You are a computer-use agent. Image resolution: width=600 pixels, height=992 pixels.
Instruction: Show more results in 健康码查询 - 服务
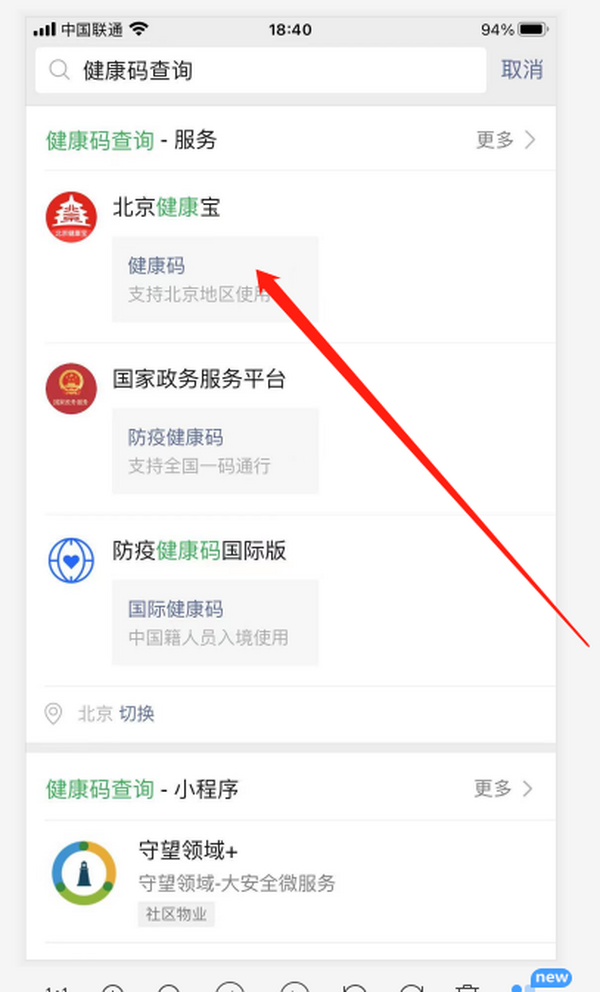pos(505,140)
